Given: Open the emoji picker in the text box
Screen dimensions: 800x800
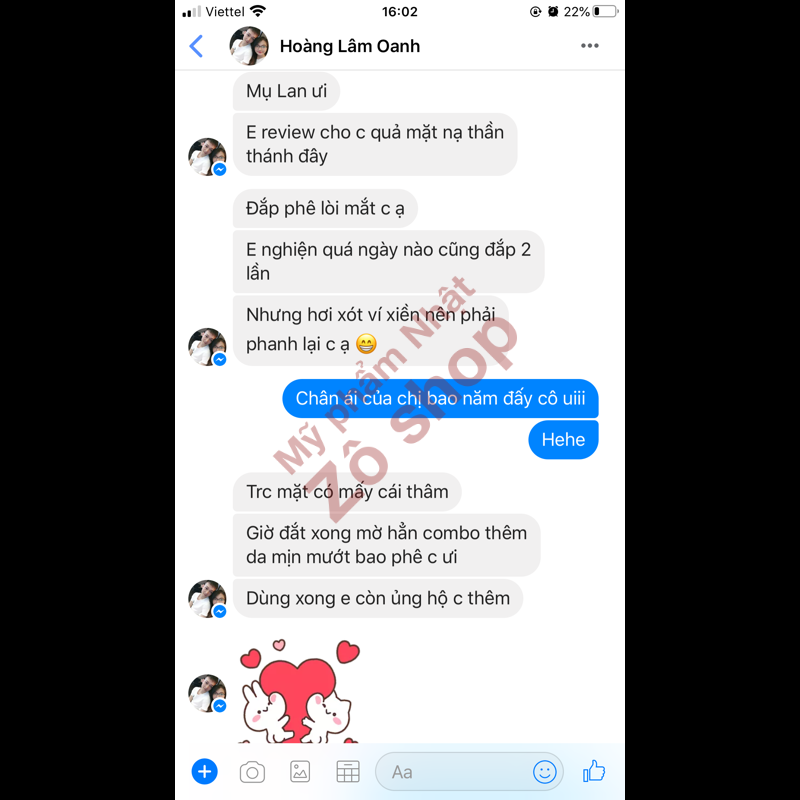Looking at the screenshot, I should tap(544, 772).
